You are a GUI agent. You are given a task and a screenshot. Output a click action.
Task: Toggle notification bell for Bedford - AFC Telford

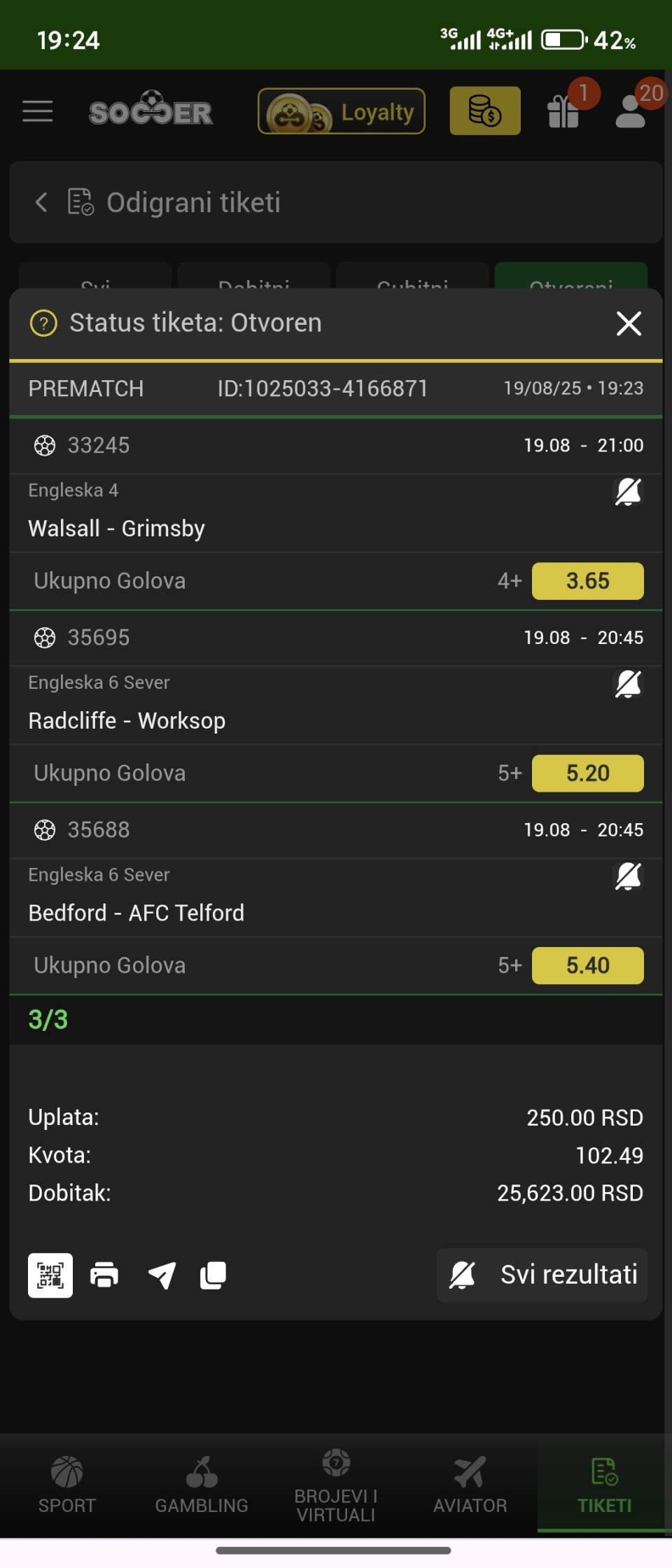point(628,876)
